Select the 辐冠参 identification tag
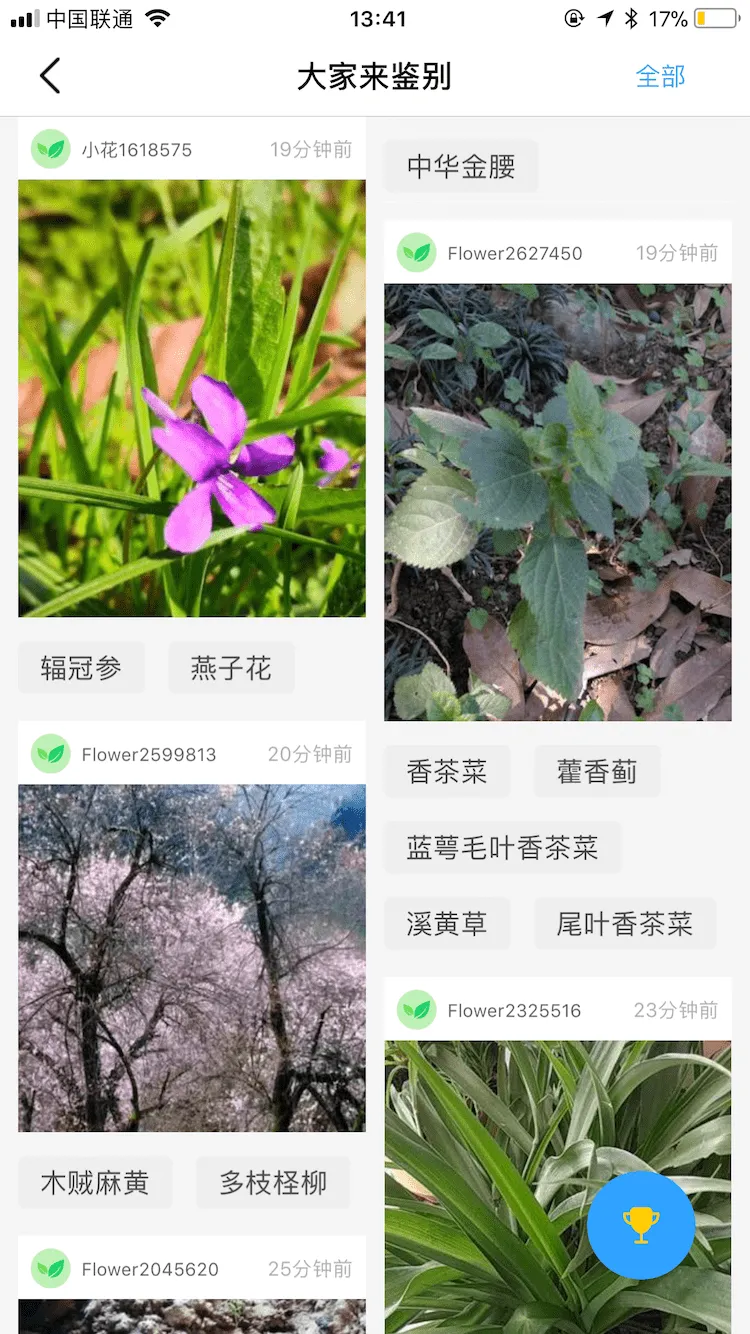Viewport: 750px width, 1334px height. (81, 667)
